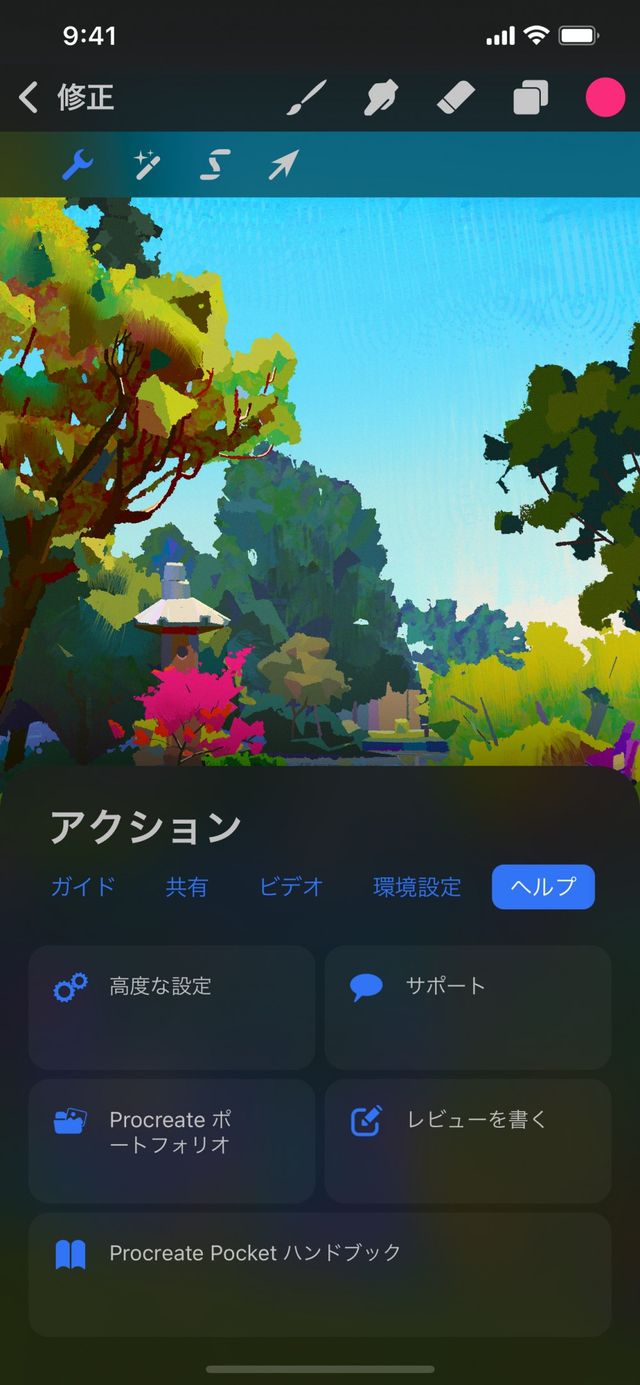Screen dimensions: 640x1385
Task: Open the magic wand adjustments
Action: (x=147, y=164)
